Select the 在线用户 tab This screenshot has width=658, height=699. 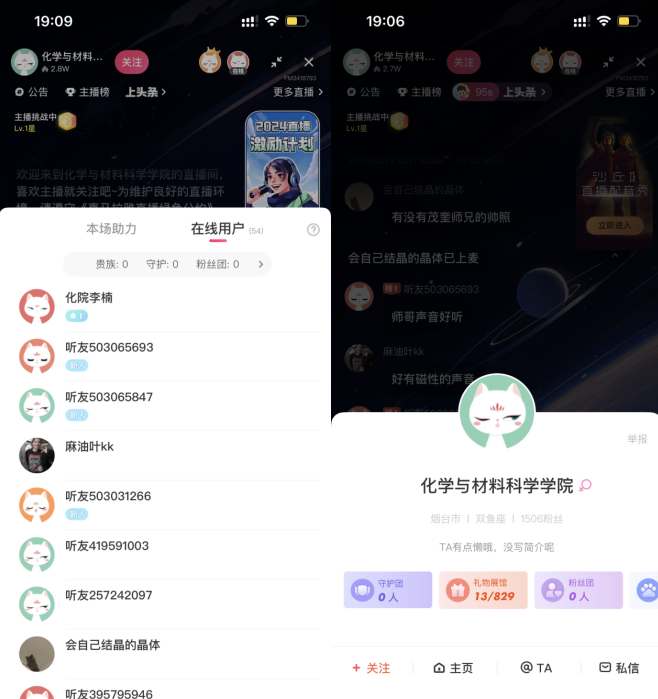pos(217,229)
